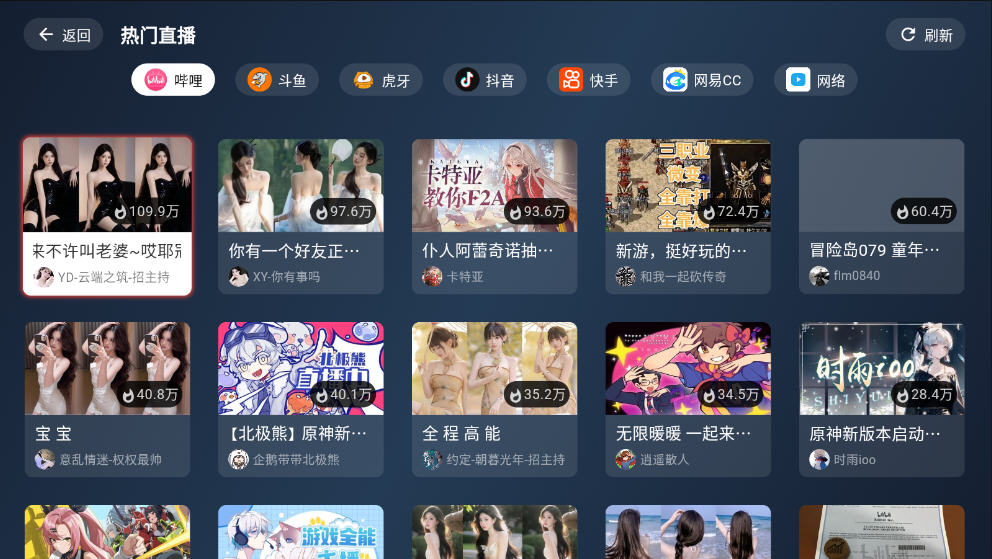The width and height of the screenshot is (992, 559).
Task: Open 时雨ioo's 原神新版本 stream
Action: (x=881, y=399)
